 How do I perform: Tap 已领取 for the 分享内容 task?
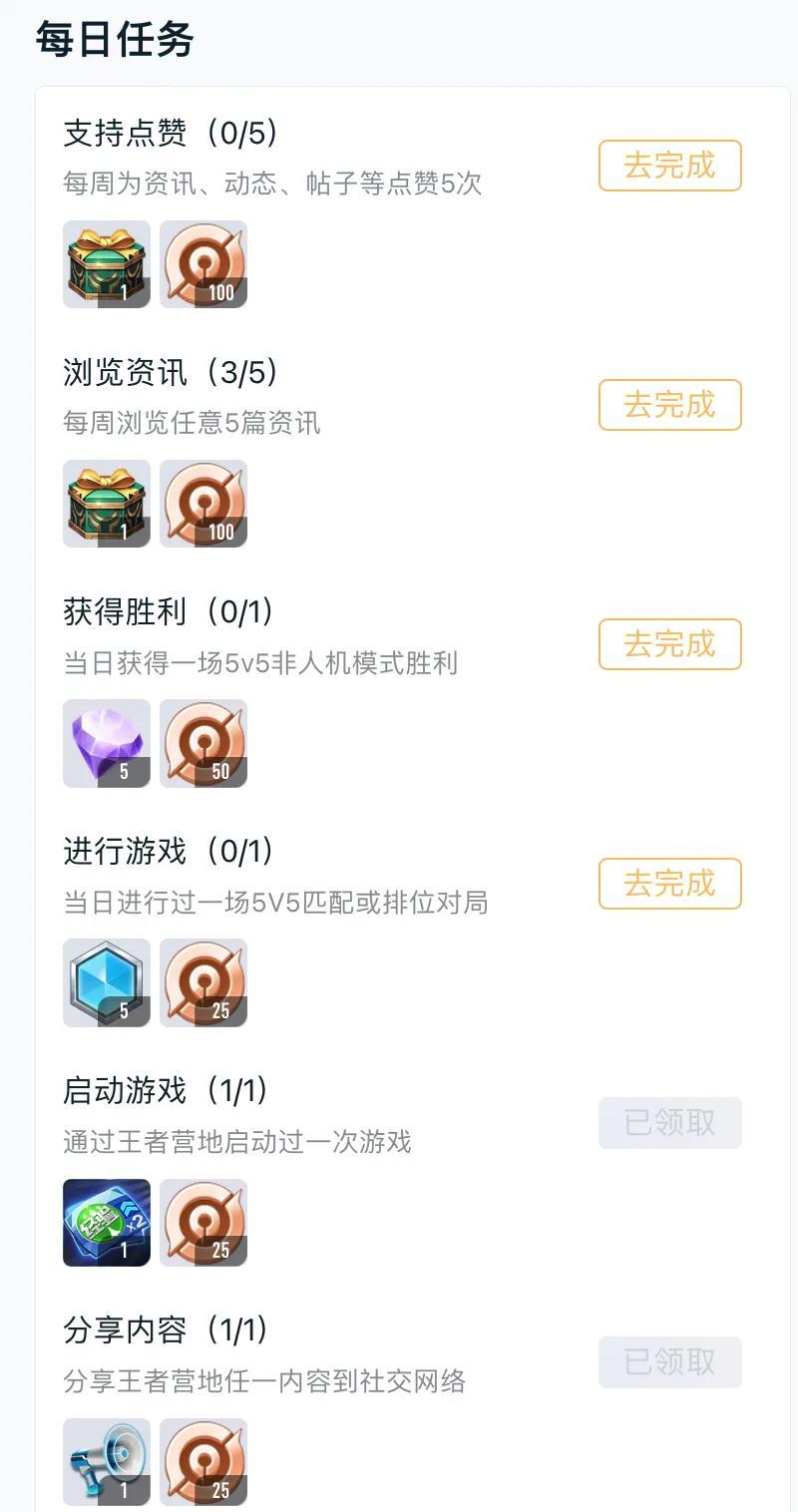click(x=669, y=1362)
